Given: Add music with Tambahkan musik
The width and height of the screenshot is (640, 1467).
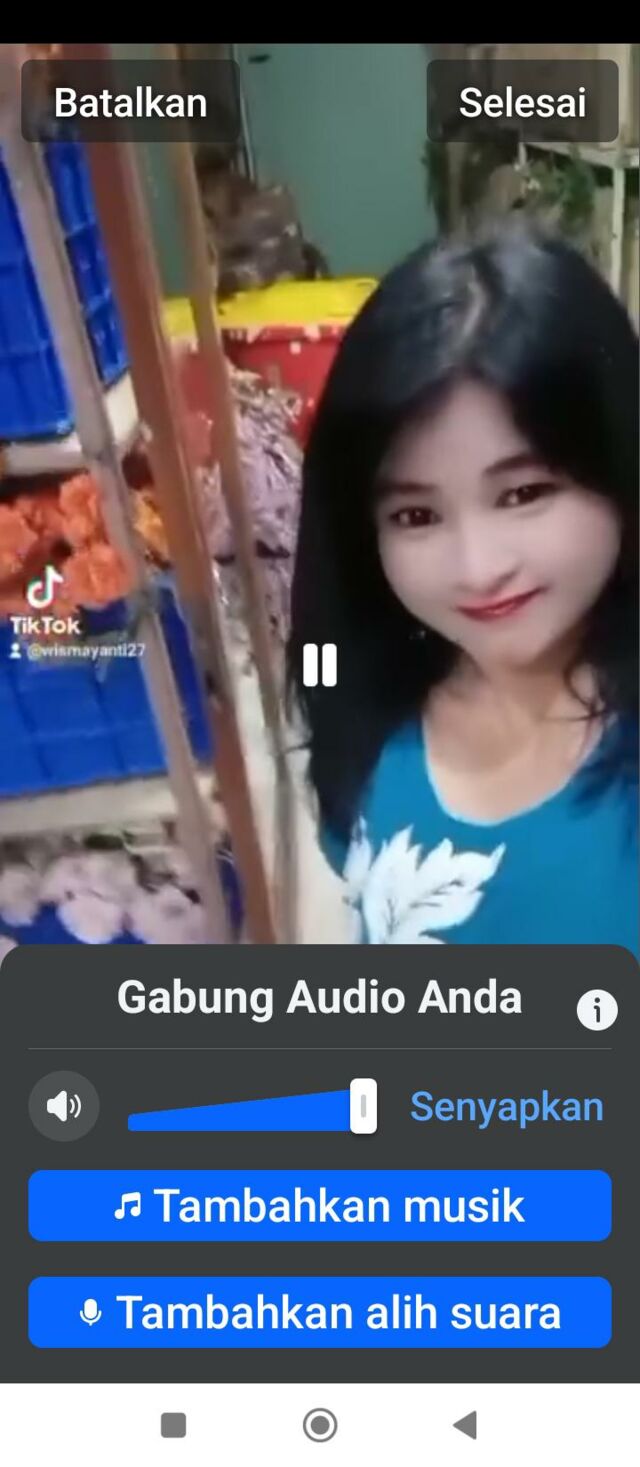Looking at the screenshot, I should [x=320, y=1206].
